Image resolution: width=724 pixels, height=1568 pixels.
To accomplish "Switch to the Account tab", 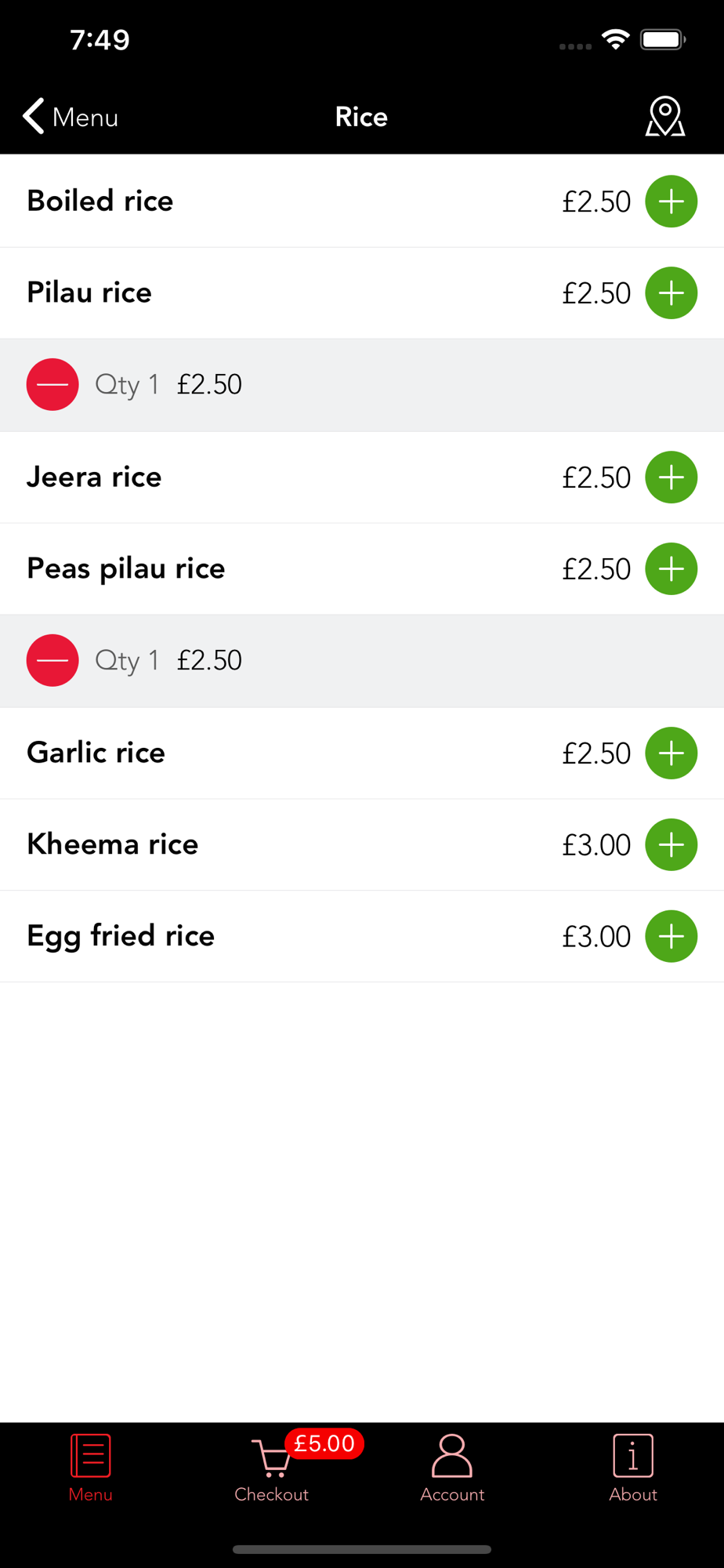I will point(452,1468).
